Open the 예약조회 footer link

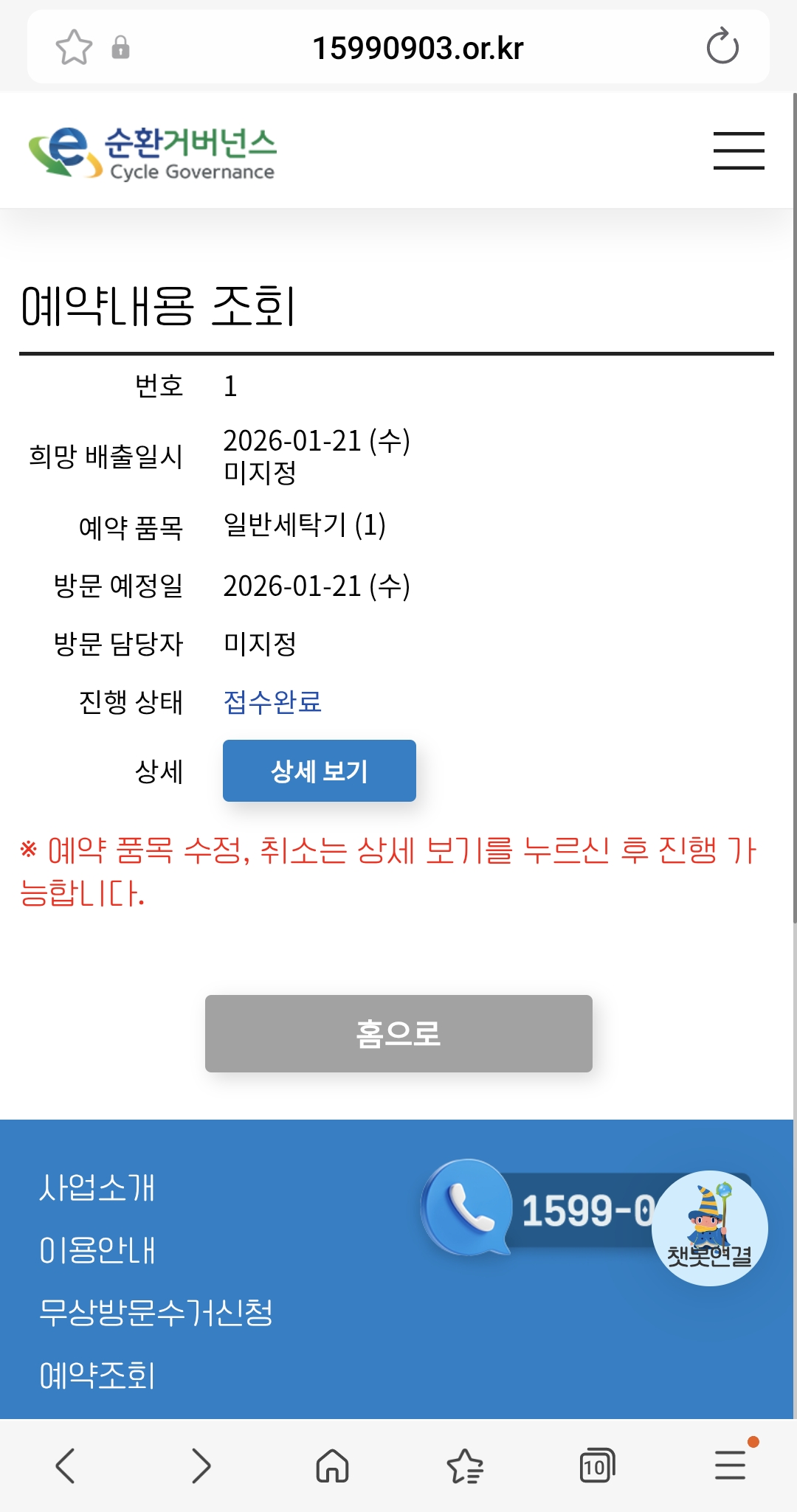point(97,1376)
